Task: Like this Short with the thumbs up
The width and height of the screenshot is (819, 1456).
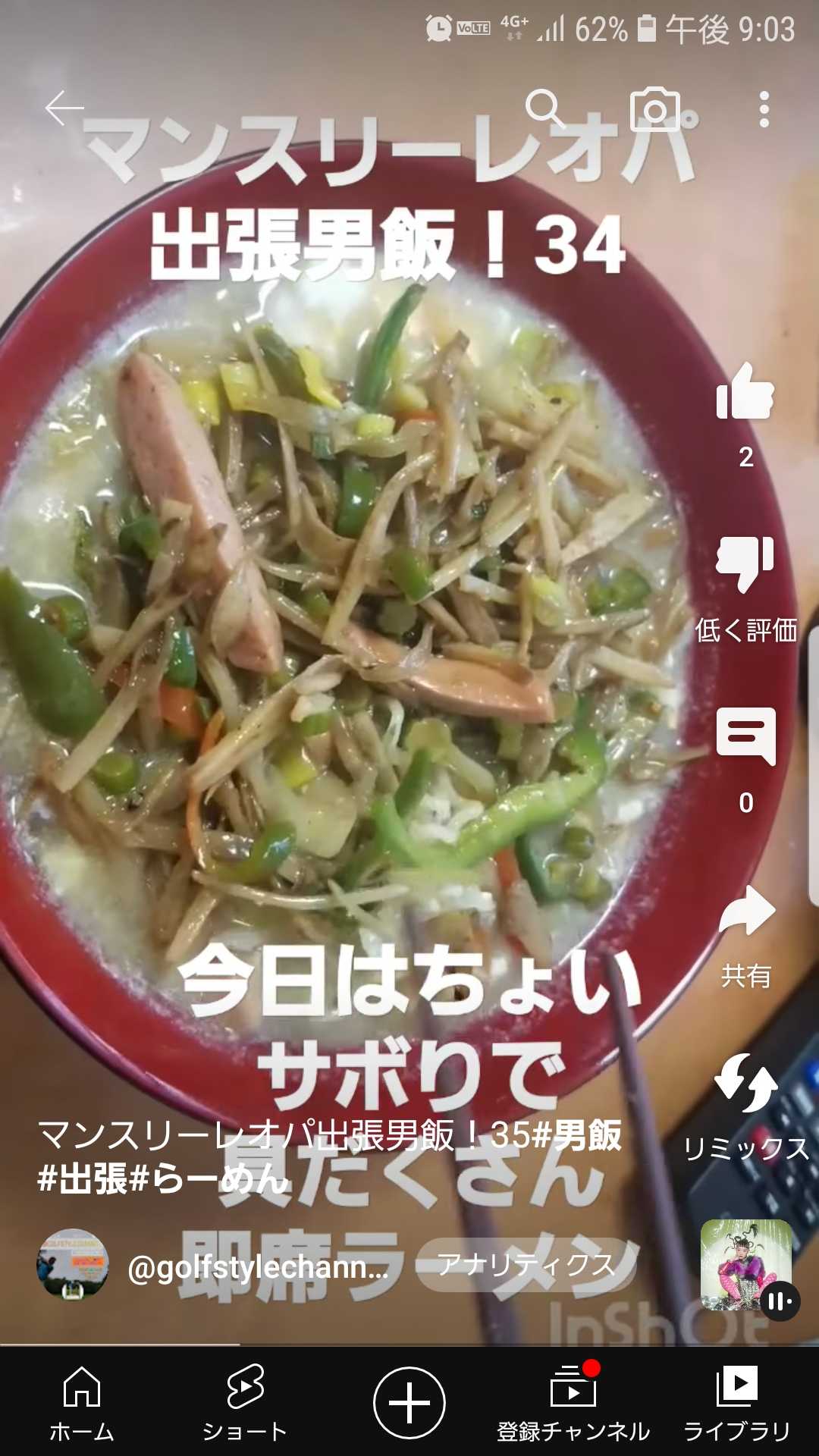Action: [745, 393]
